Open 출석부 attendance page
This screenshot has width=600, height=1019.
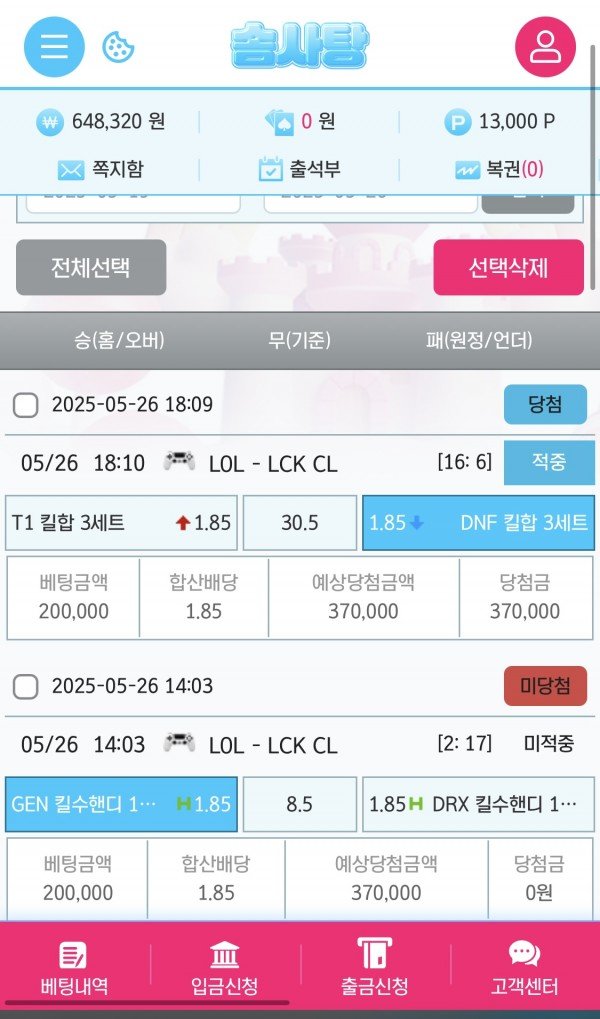300,169
